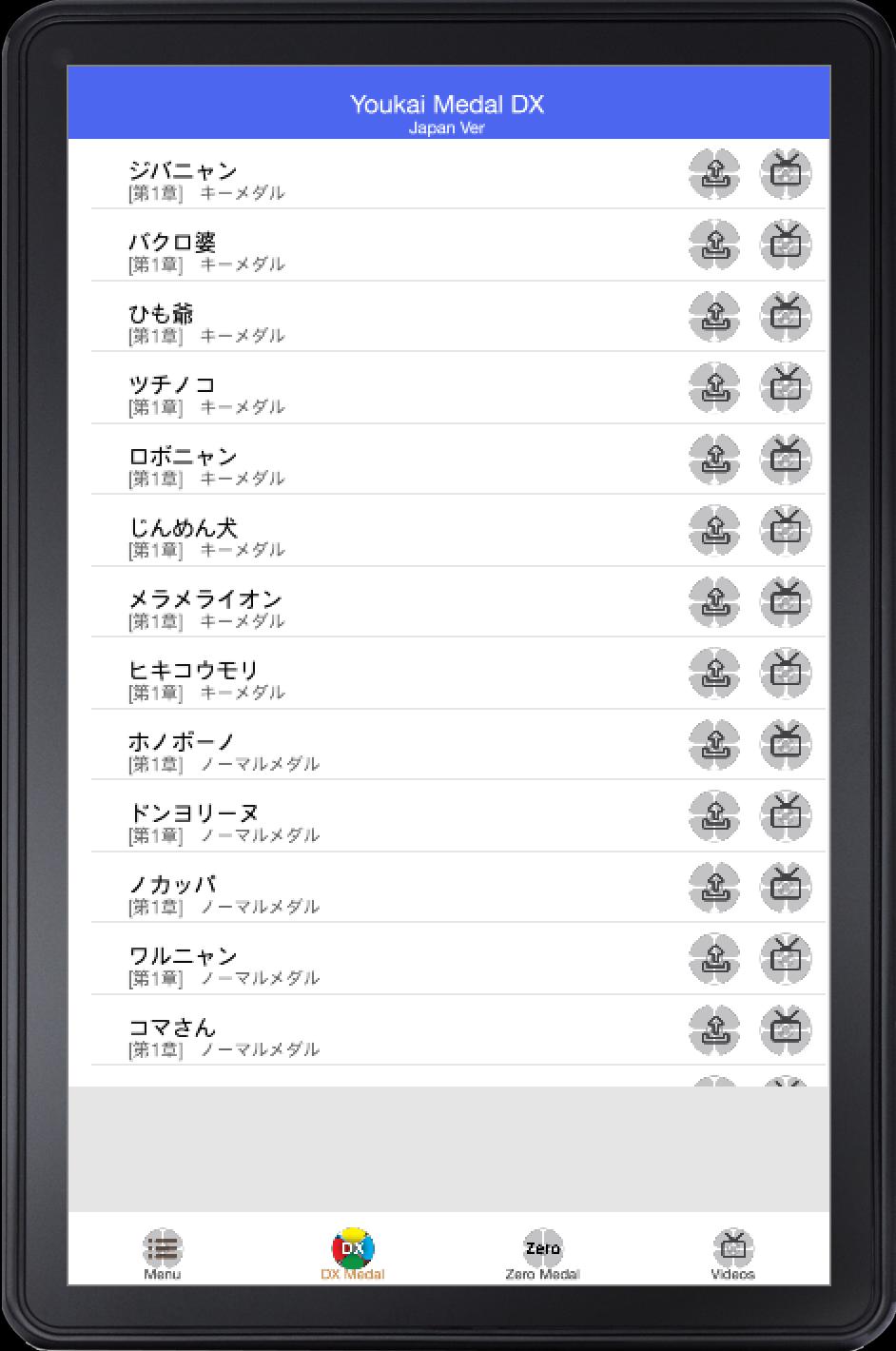896x1351 pixels.
Task: Open the TV icon for ロボニャン
Action: (786, 459)
